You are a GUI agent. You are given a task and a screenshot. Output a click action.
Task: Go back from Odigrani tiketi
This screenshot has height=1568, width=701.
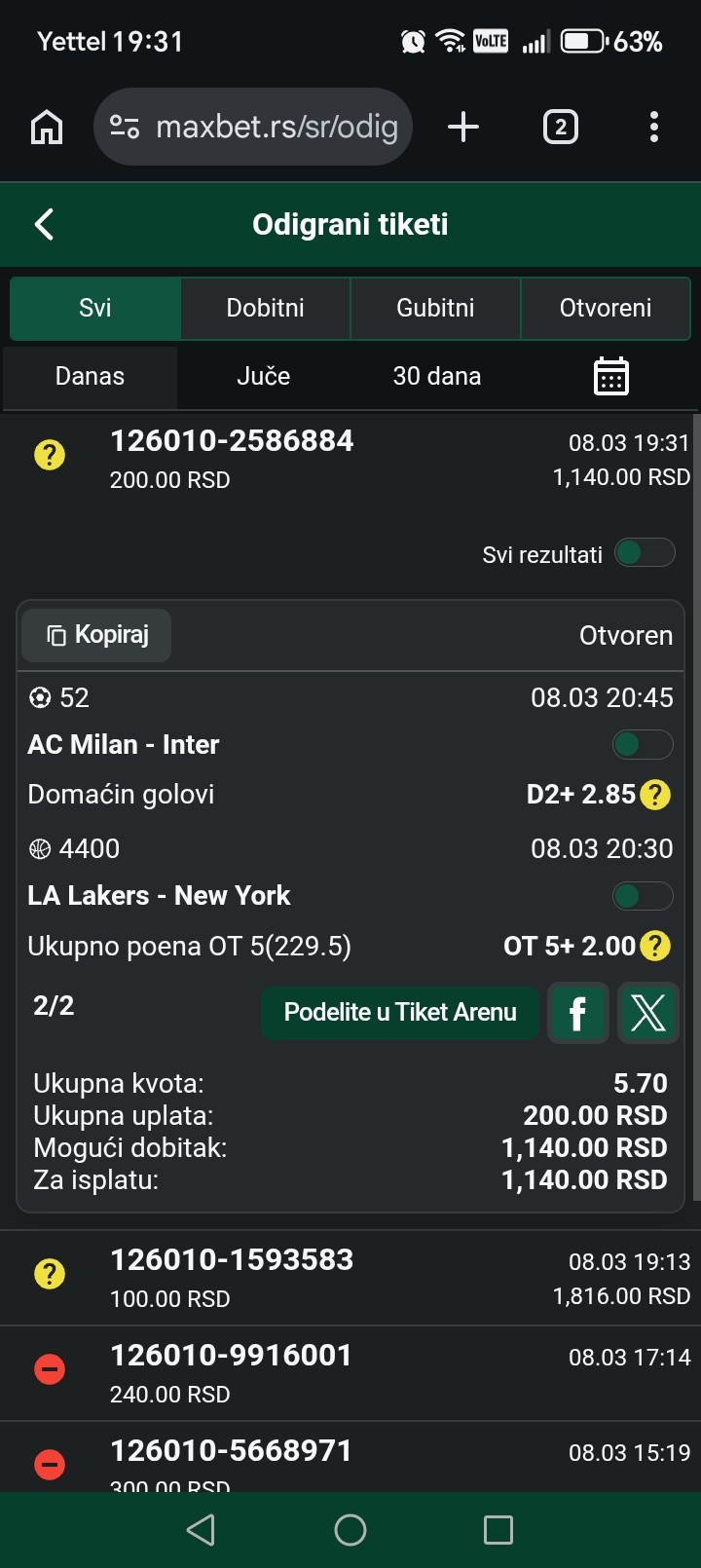pyautogui.click(x=44, y=224)
